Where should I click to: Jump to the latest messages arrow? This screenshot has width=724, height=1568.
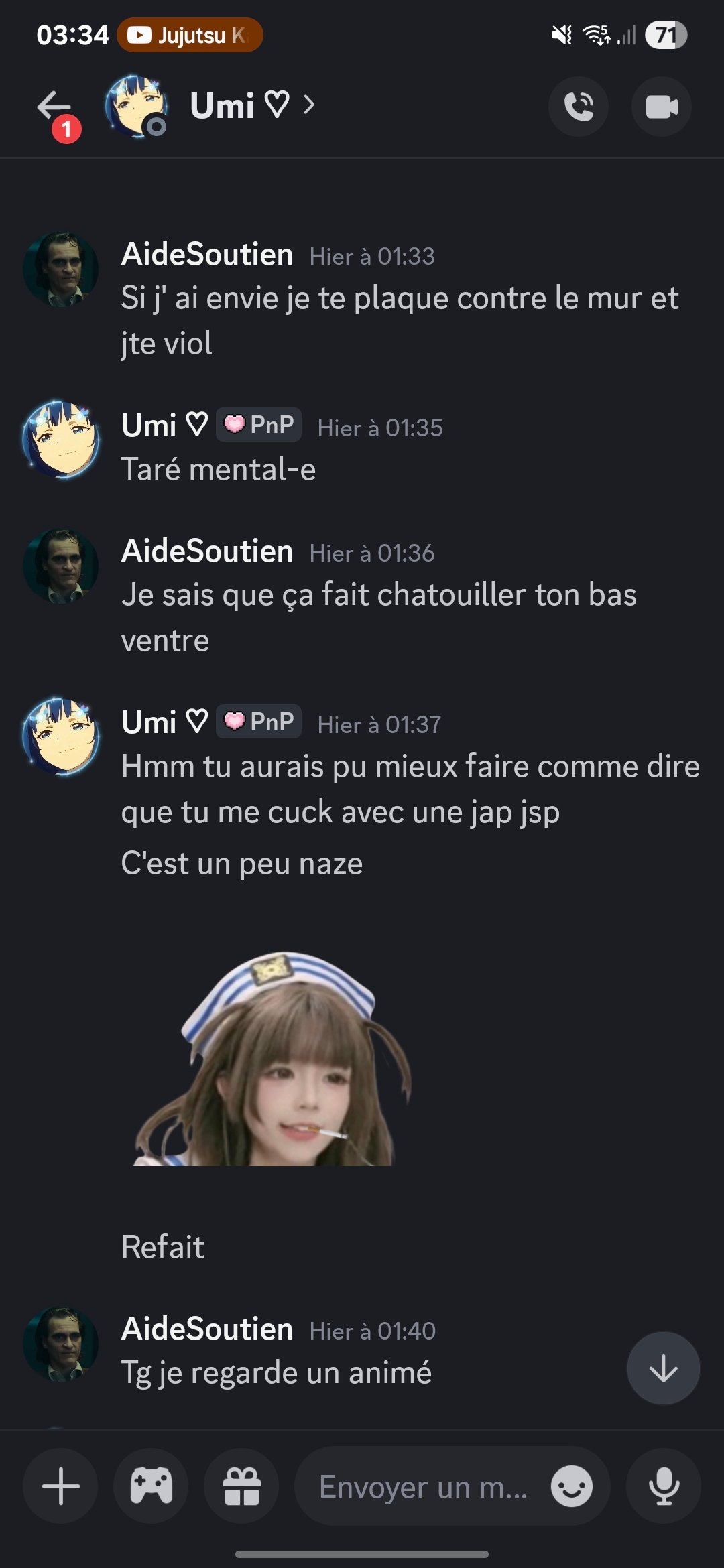coord(663,1368)
